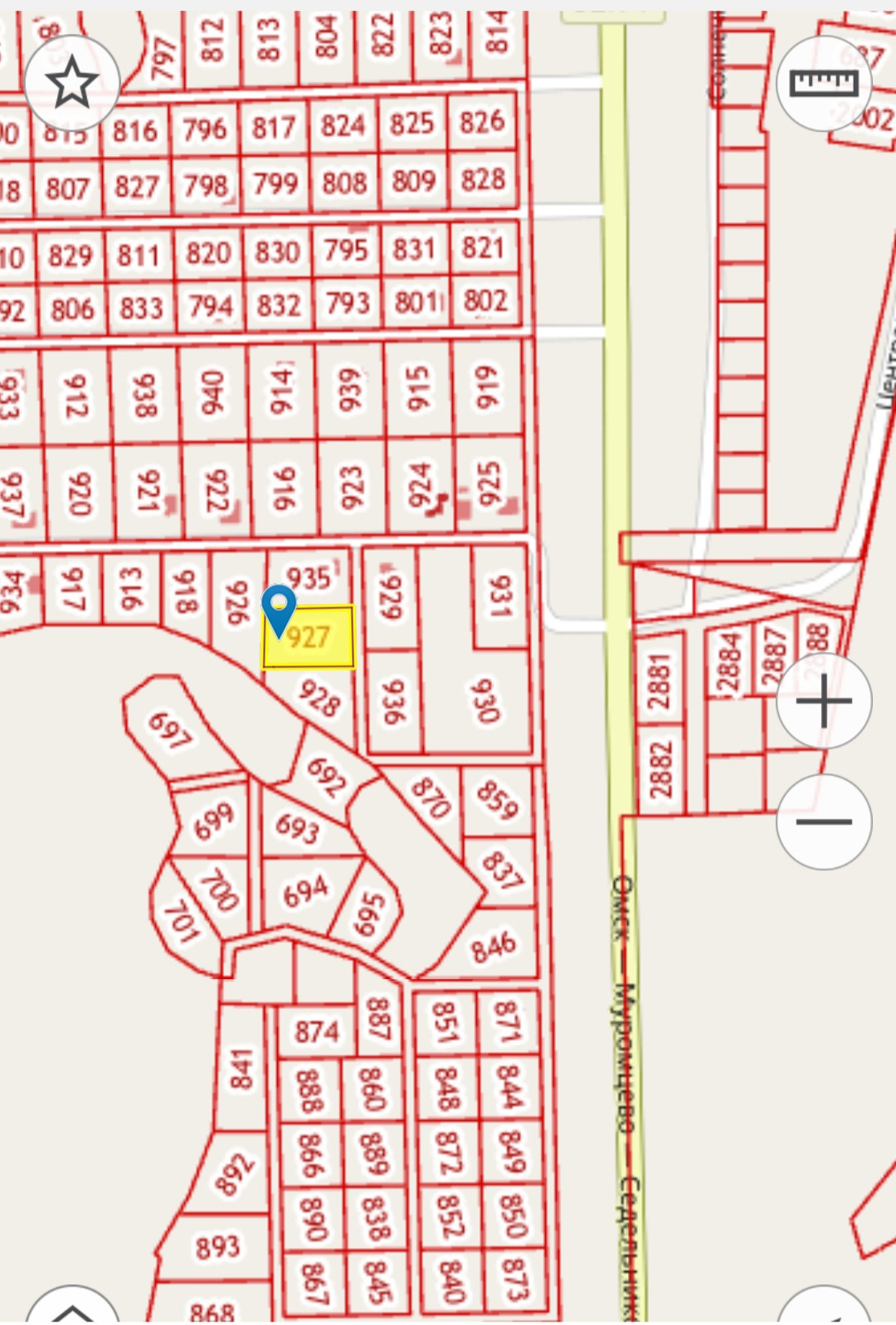The width and height of the screenshot is (896, 1325).
Task: Add this location to favorites with star
Action: coord(72,82)
